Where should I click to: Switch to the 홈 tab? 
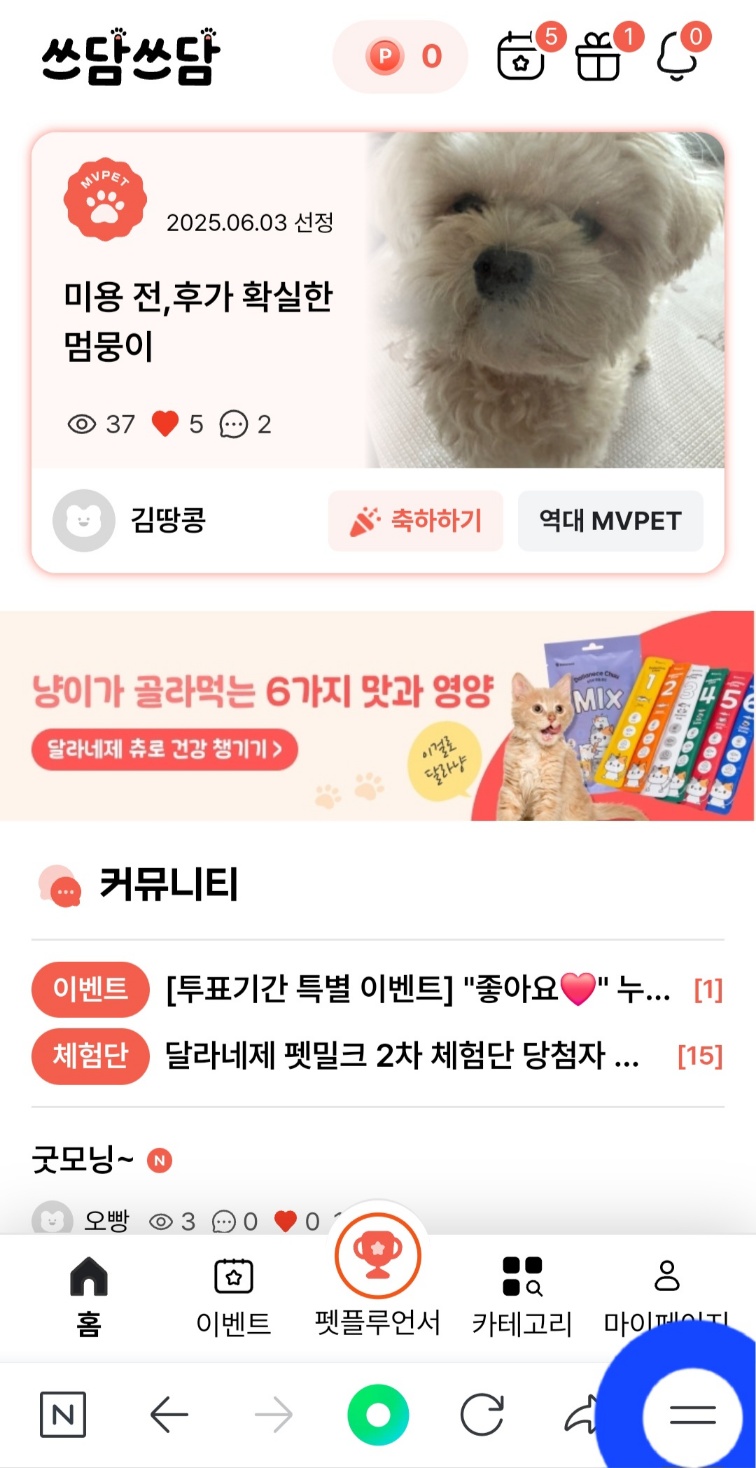tap(88, 1297)
